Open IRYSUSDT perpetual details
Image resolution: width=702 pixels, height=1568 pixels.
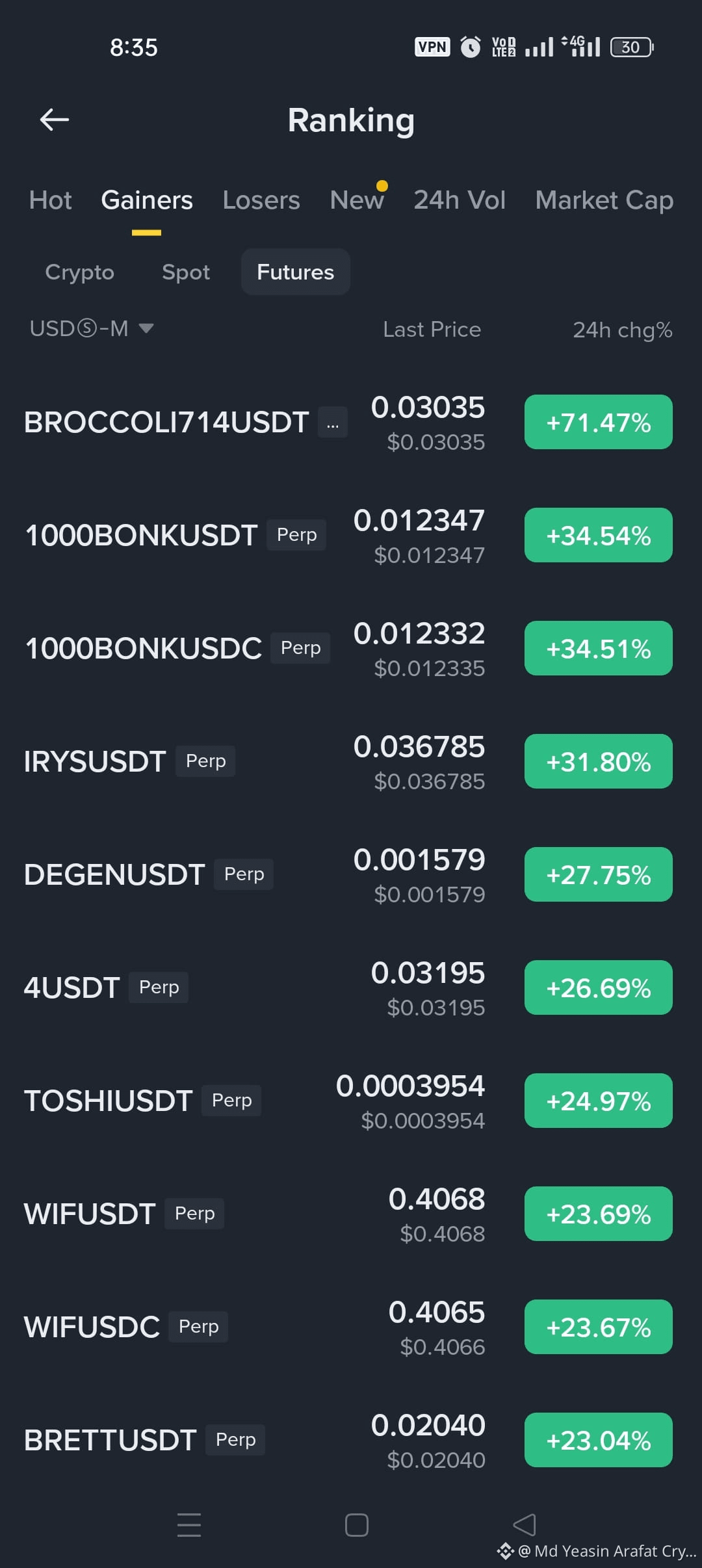351,762
